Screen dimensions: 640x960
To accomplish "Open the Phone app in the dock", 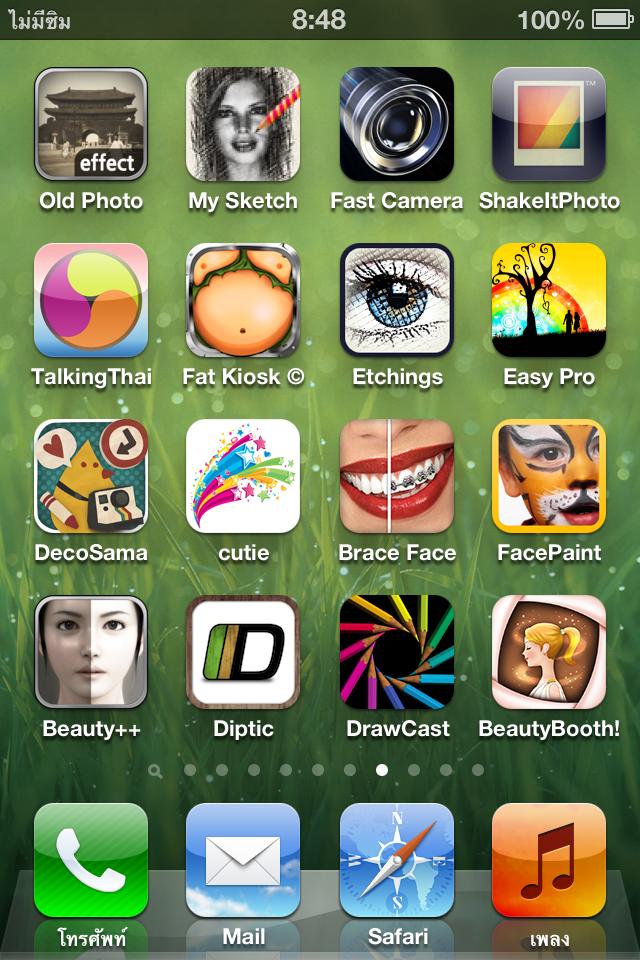I will coord(91,860).
